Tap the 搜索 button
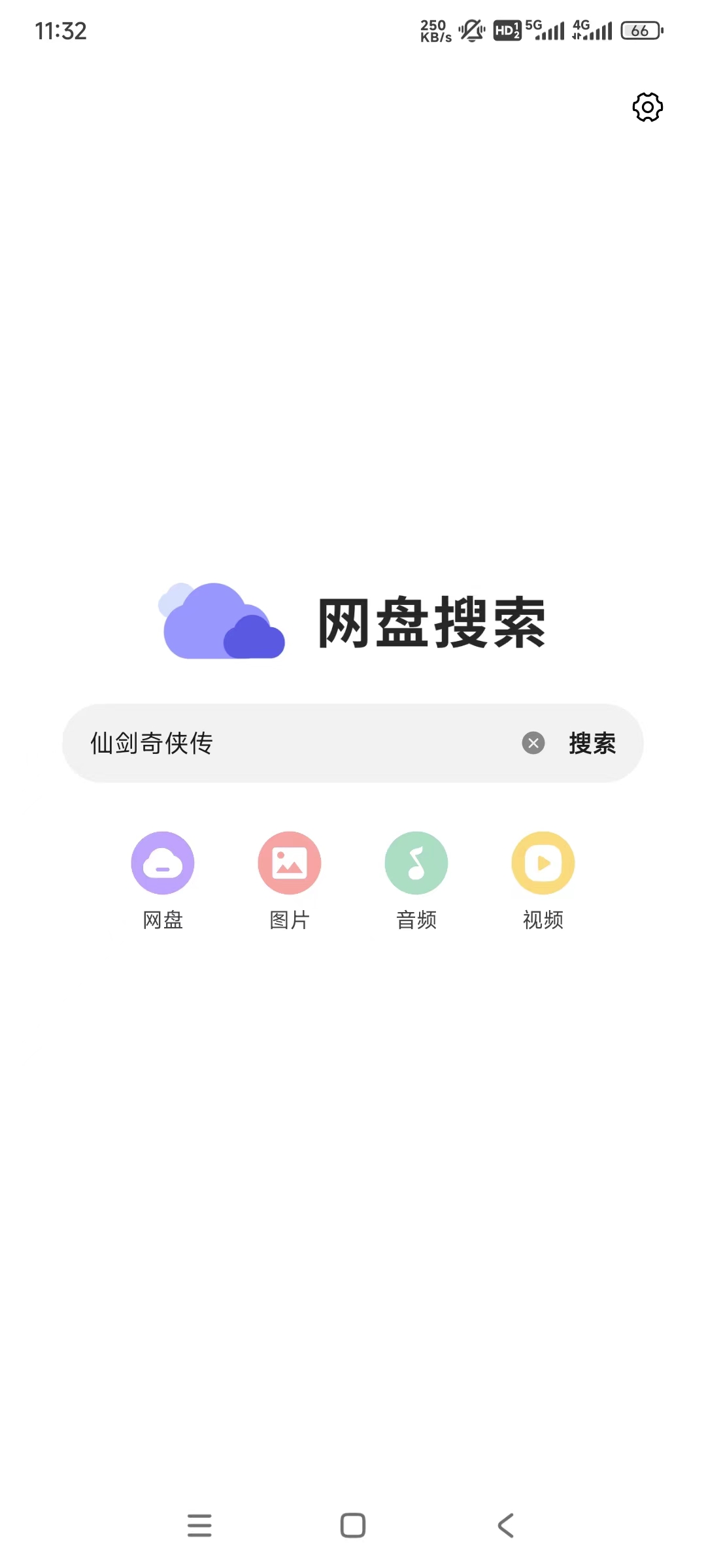 click(x=592, y=743)
